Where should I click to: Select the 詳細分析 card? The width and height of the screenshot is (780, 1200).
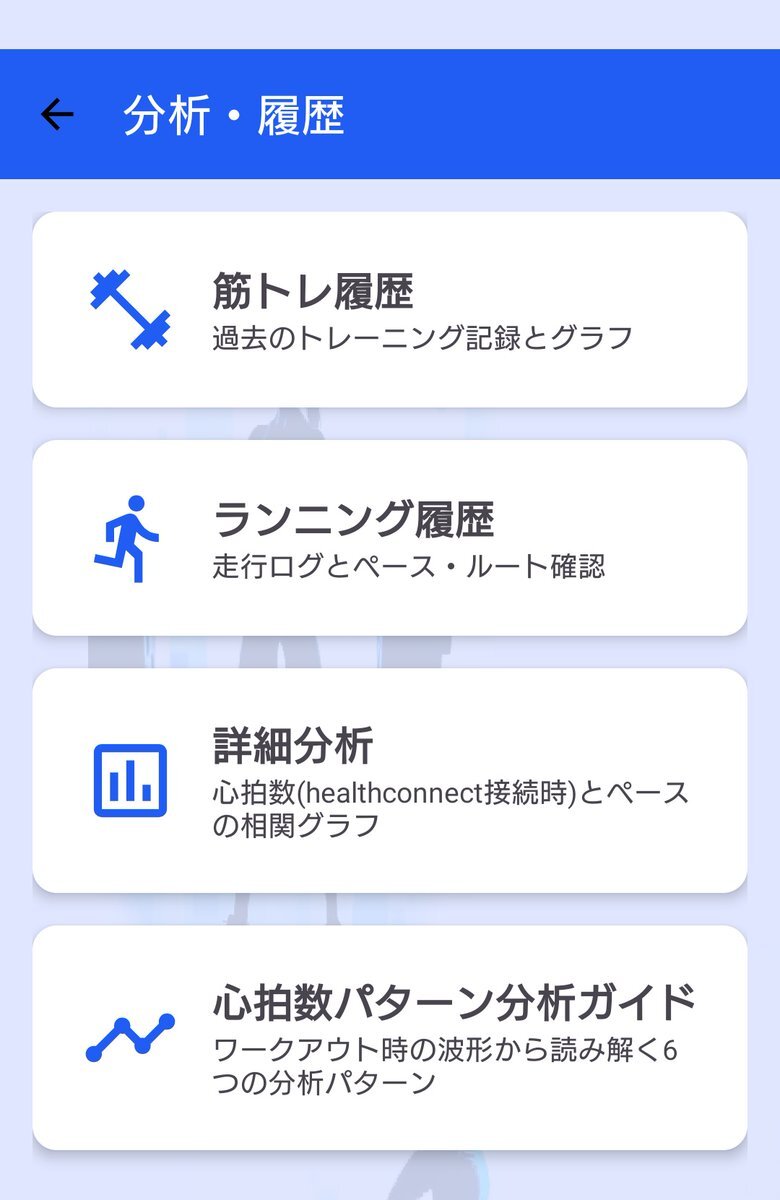pyautogui.click(x=390, y=780)
